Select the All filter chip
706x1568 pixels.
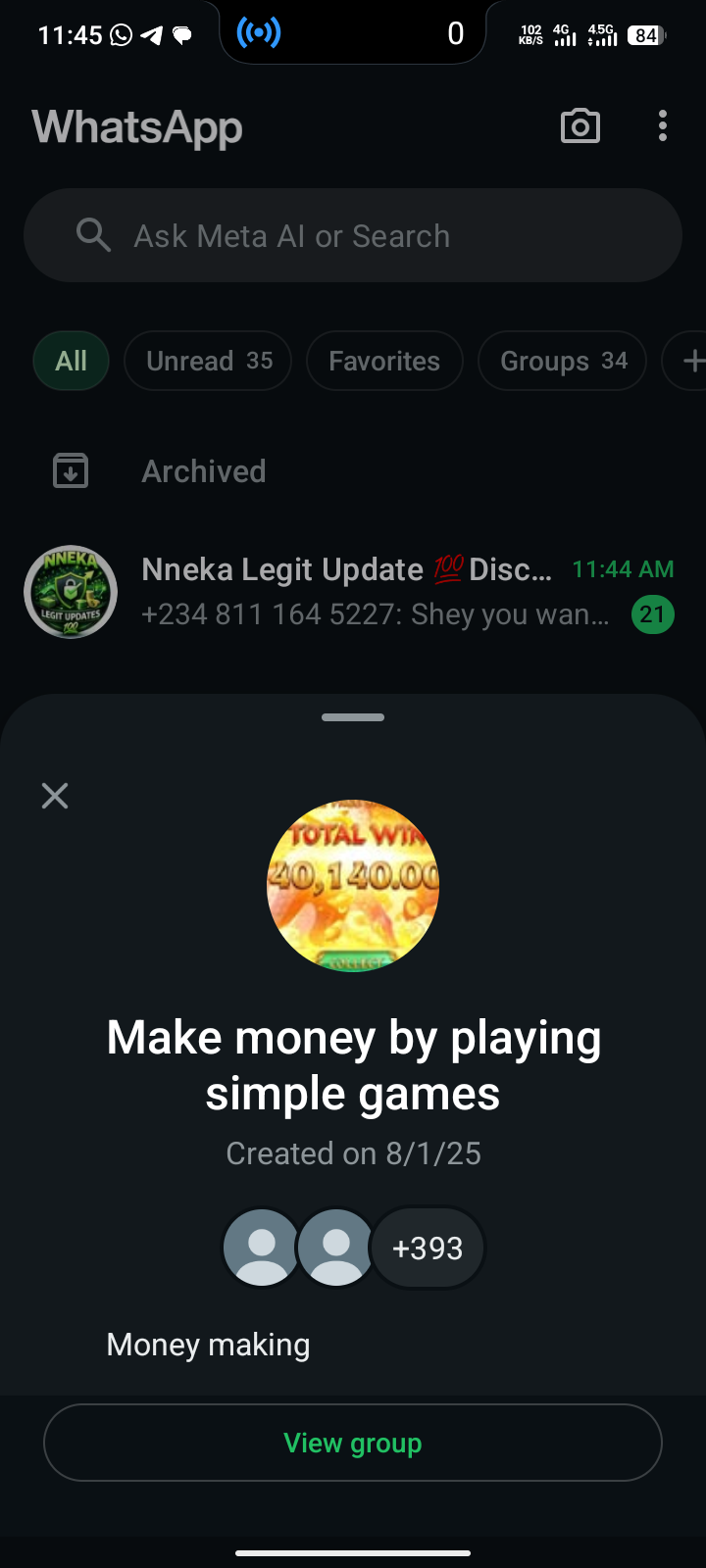(71, 362)
